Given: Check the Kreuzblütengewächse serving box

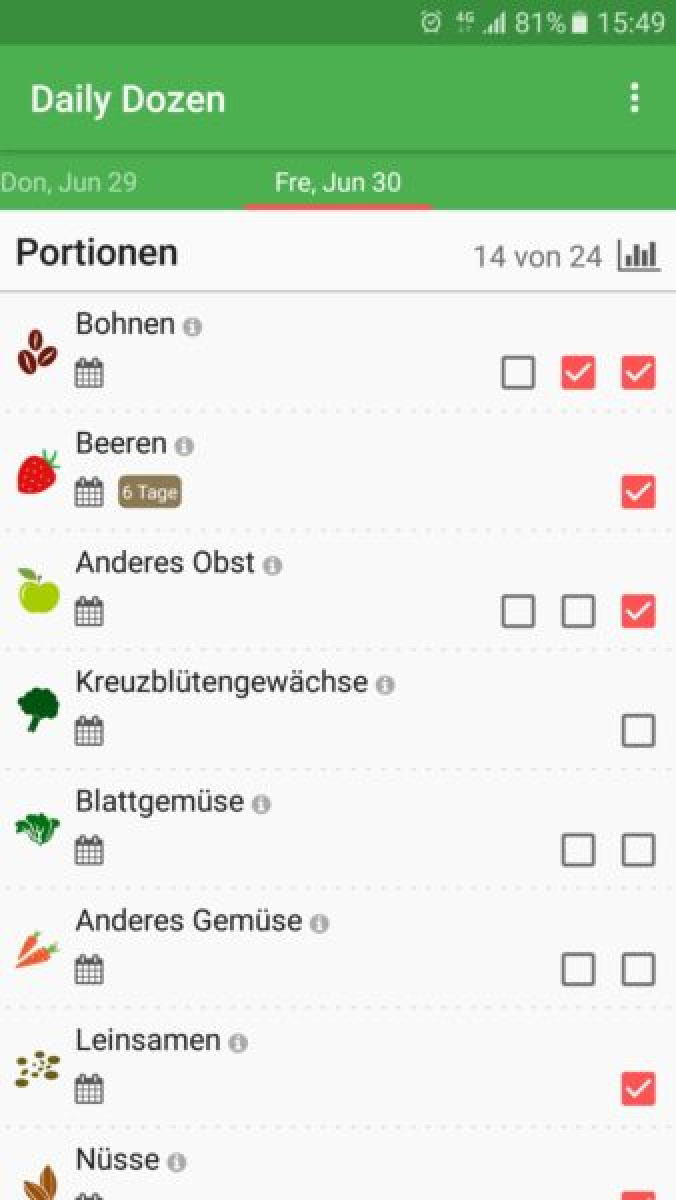Looking at the screenshot, I should pos(638,731).
